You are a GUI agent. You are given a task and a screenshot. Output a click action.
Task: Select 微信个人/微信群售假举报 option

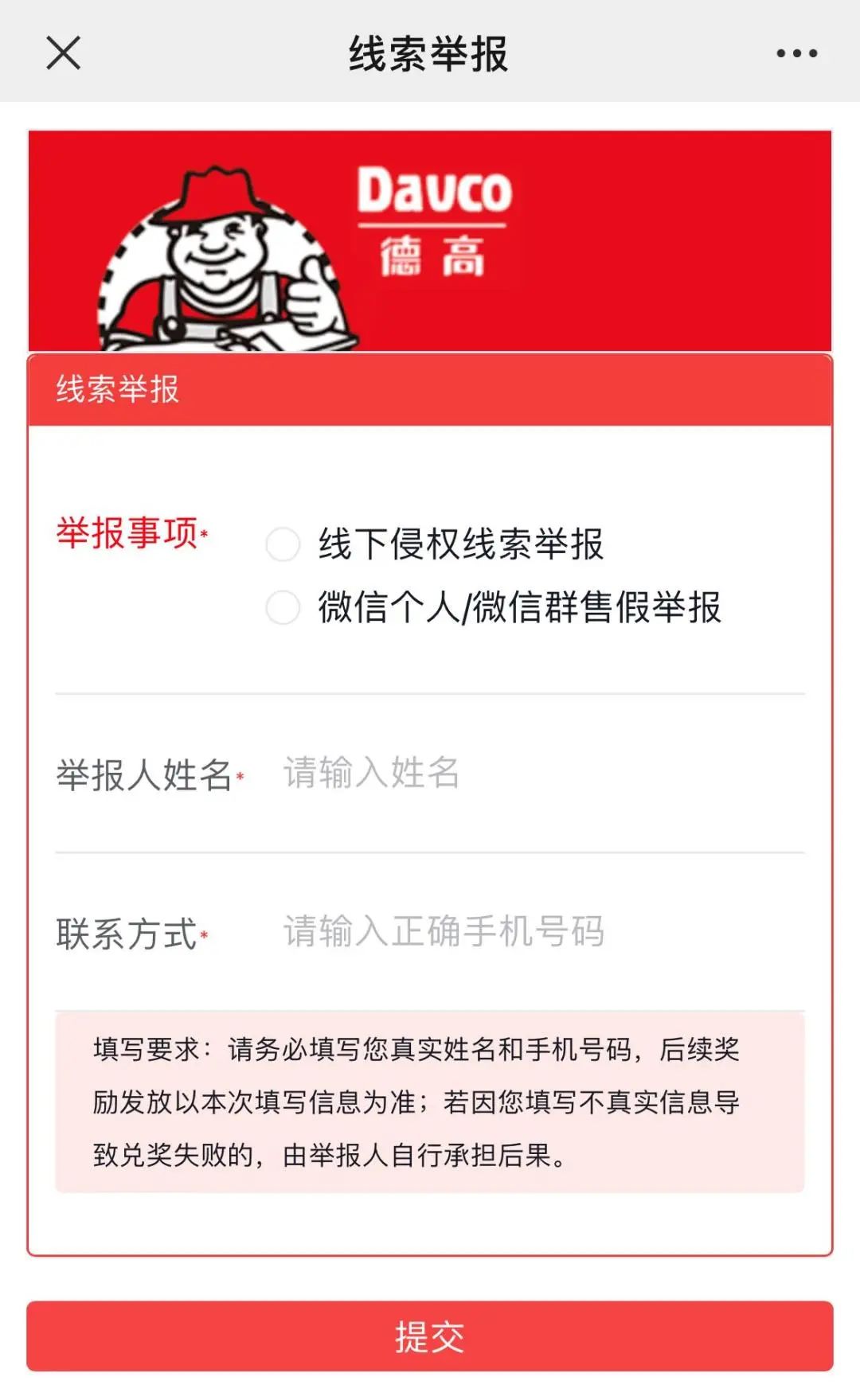click(x=283, y=607)
